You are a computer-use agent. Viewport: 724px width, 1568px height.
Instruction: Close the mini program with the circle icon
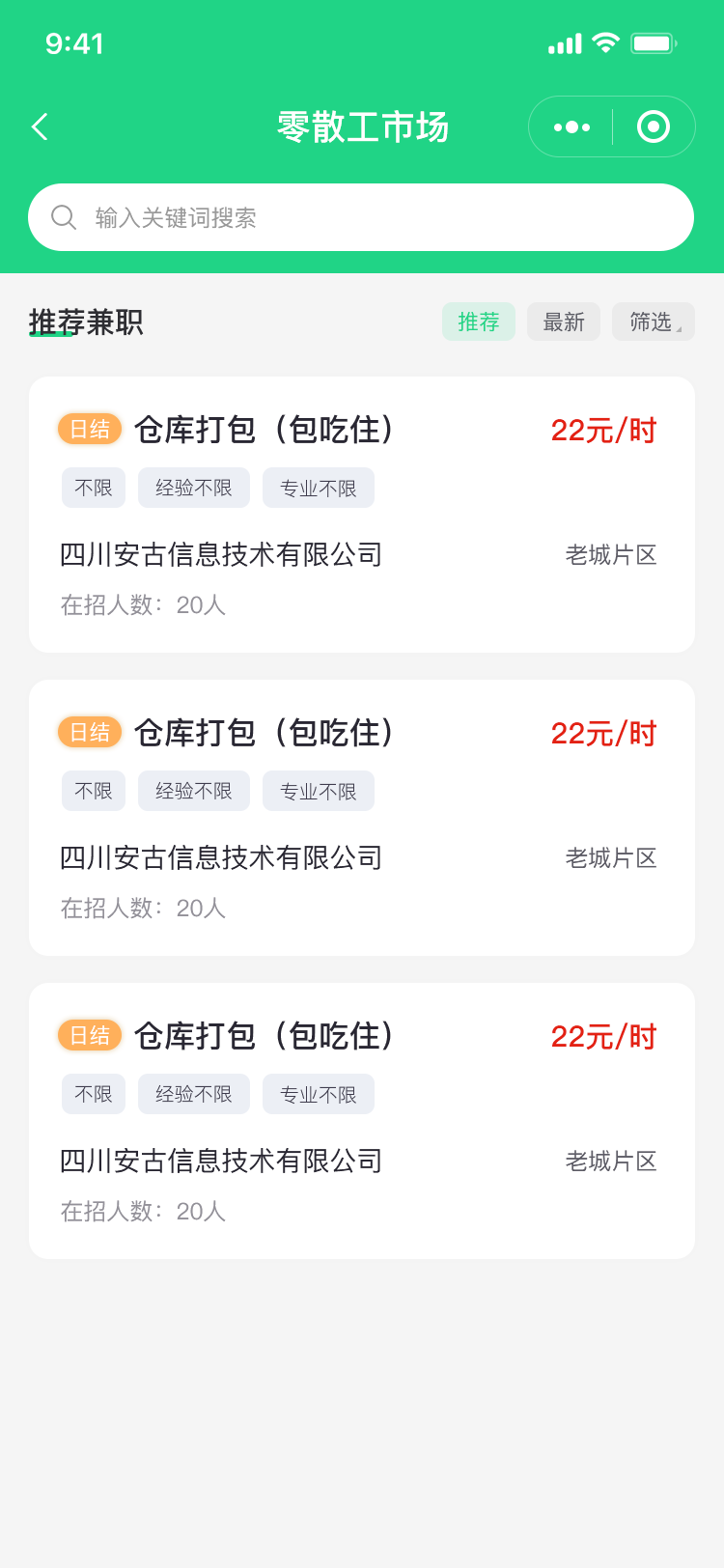coord(654,126)
